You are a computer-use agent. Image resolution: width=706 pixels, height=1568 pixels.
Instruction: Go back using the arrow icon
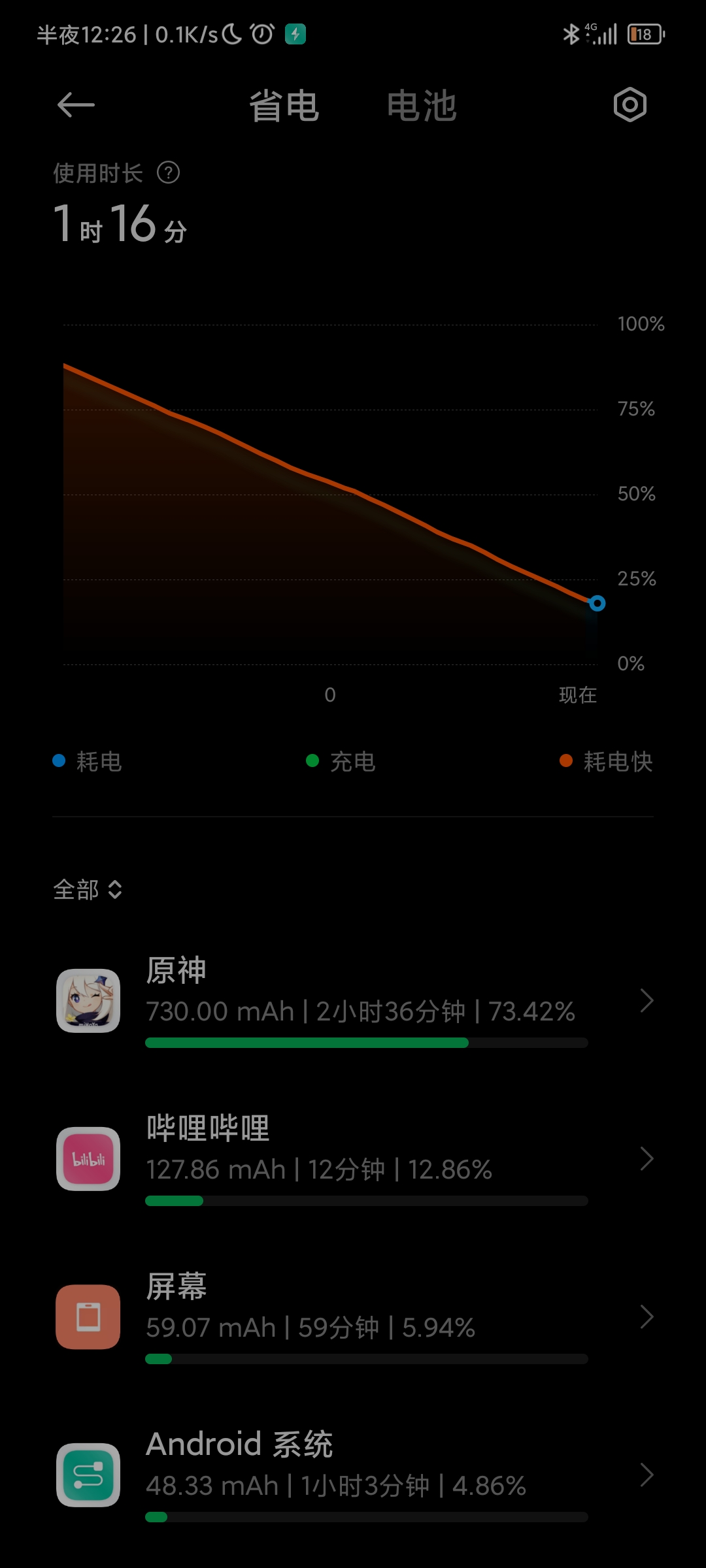click(x=76, y=105)
